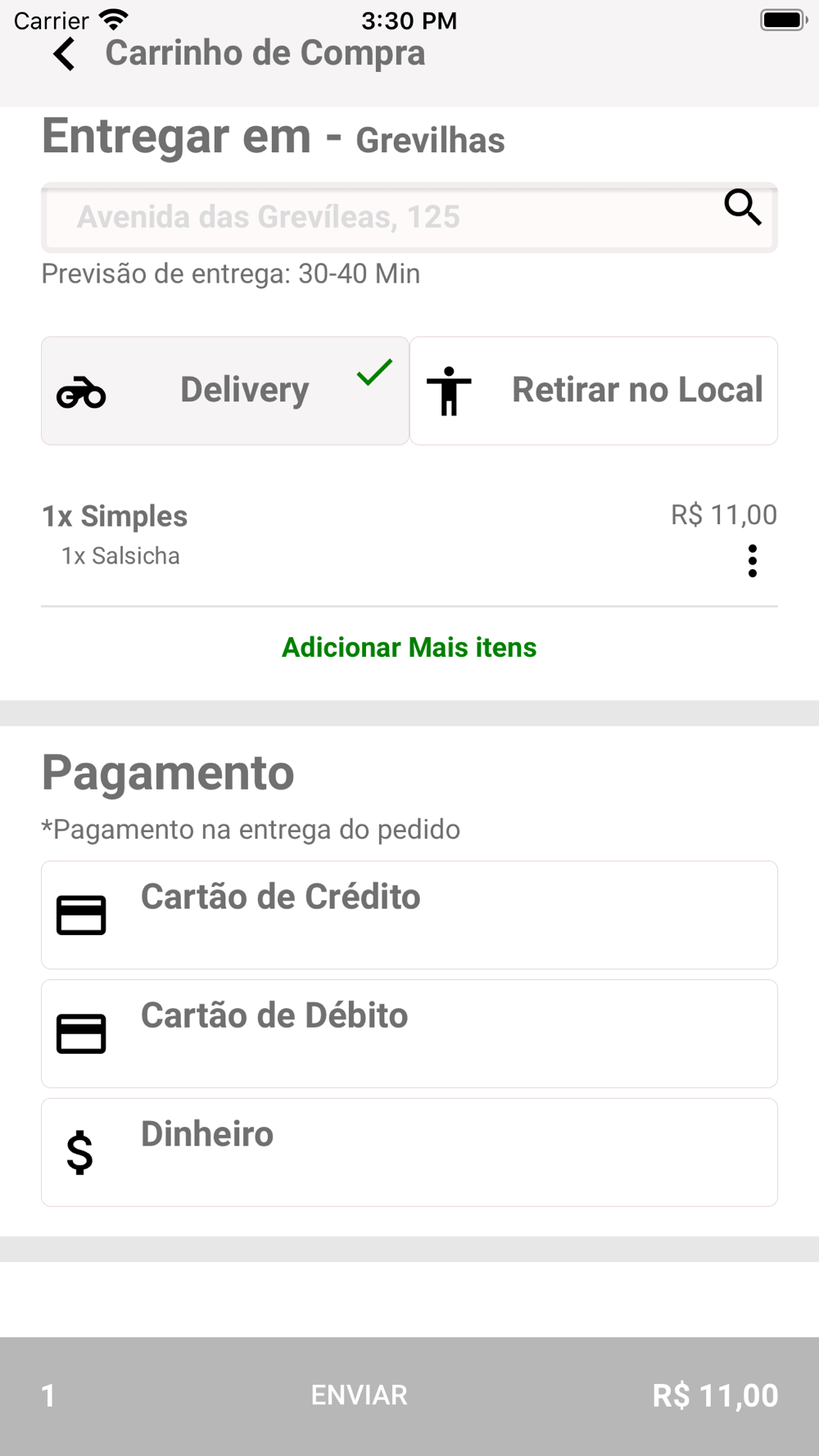Tap the address search magnifier icon
819x1456 pixels.
point(743,207)
